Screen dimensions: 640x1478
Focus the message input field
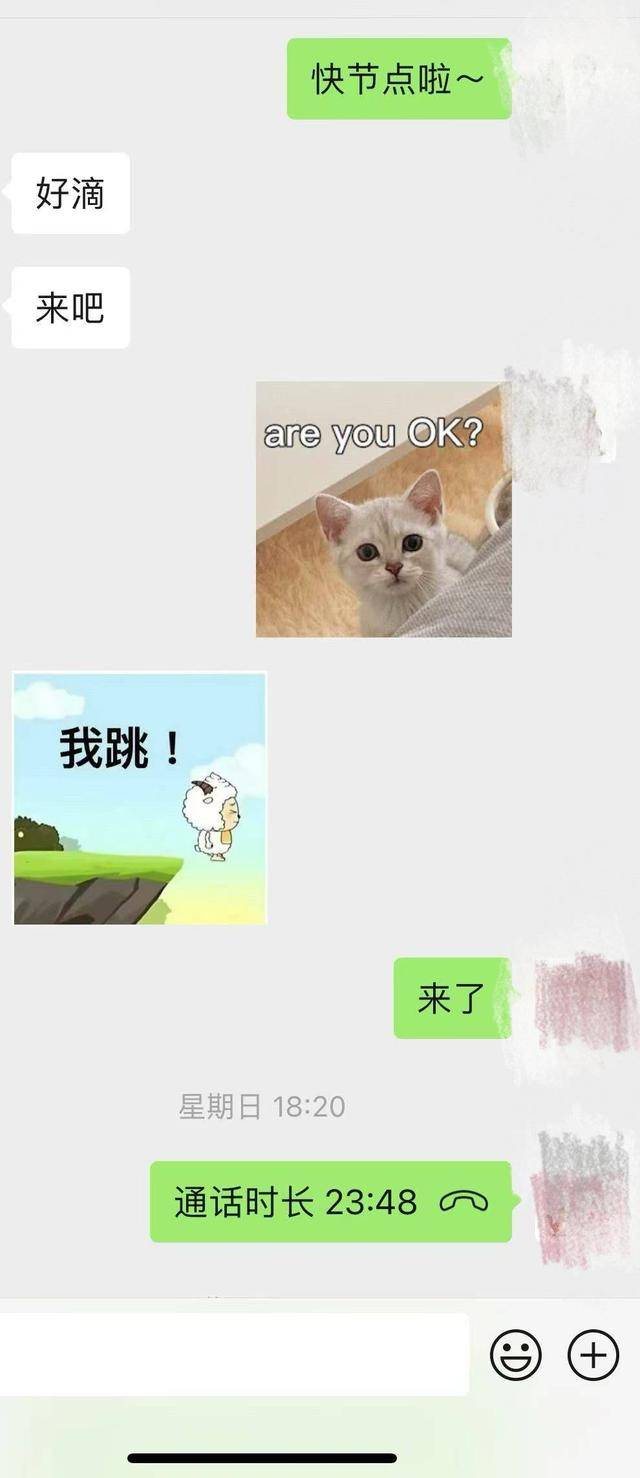(x=234, y=1355)
